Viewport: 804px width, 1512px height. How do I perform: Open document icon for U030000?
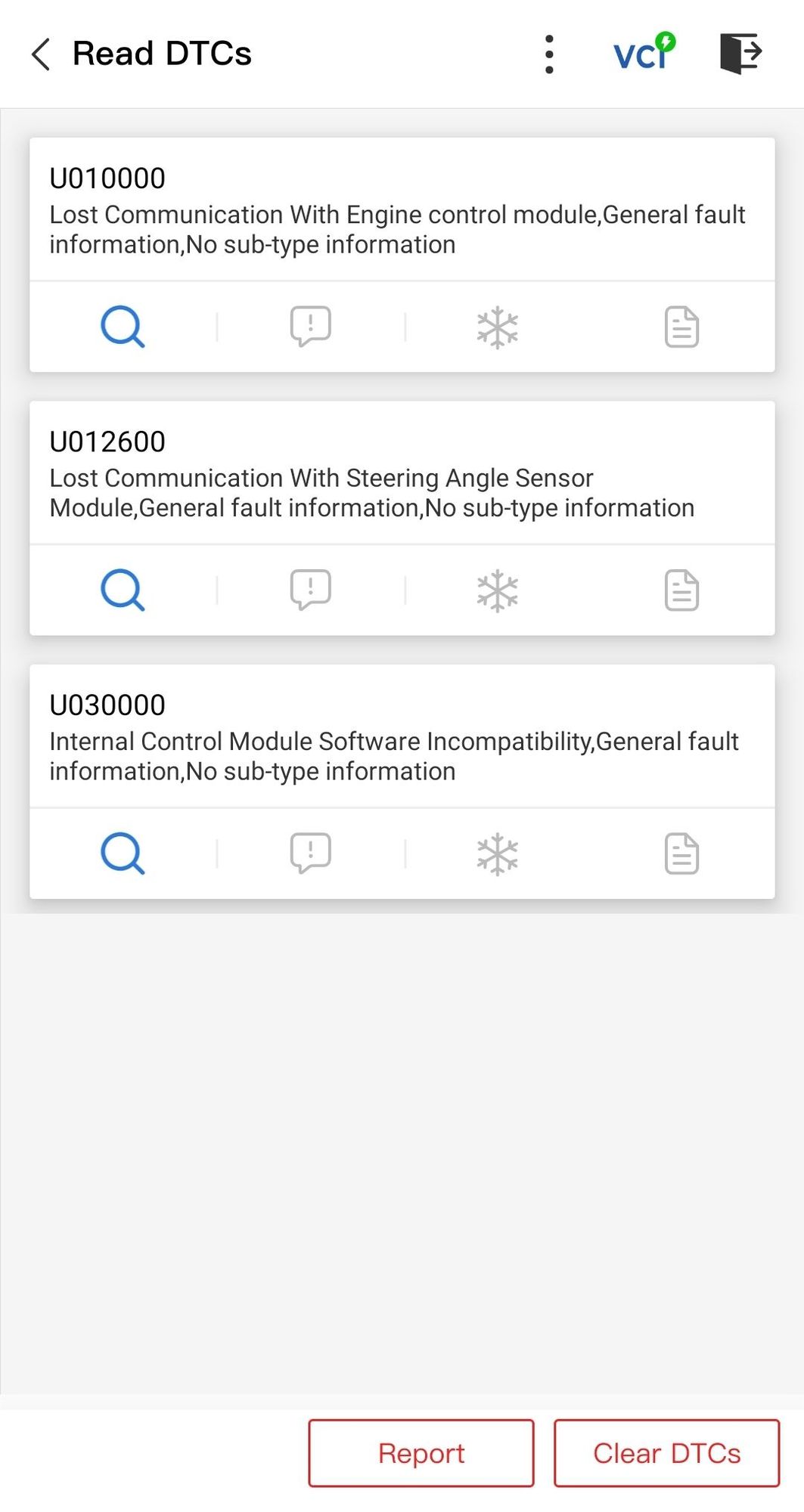point(681,854)
